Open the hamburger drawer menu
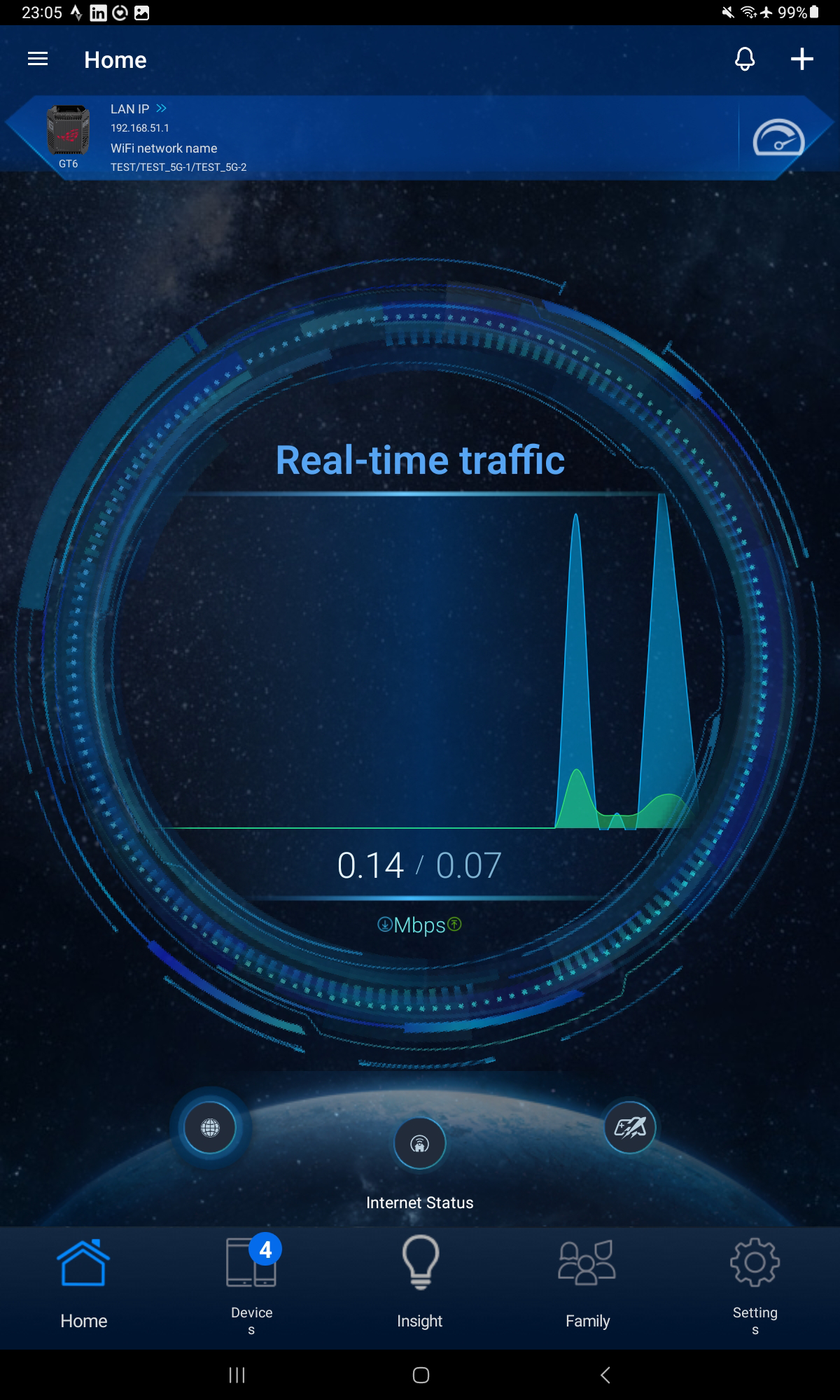The width and height of the screenshot is (840, 1400). [38, 59]
